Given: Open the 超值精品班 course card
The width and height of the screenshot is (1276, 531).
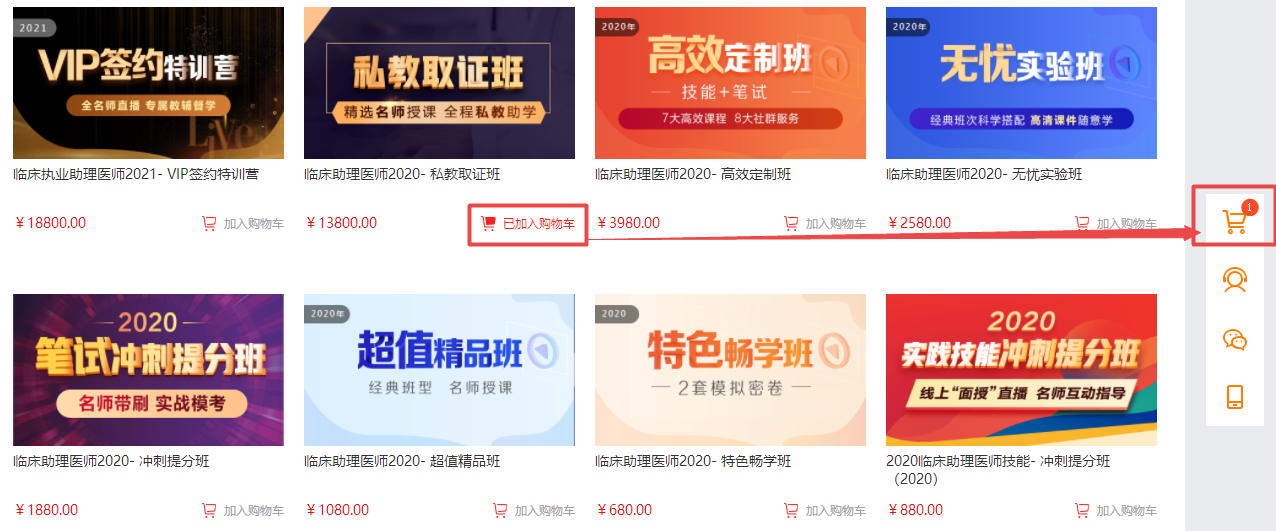Looking at the screenshot, I should 439,369.
